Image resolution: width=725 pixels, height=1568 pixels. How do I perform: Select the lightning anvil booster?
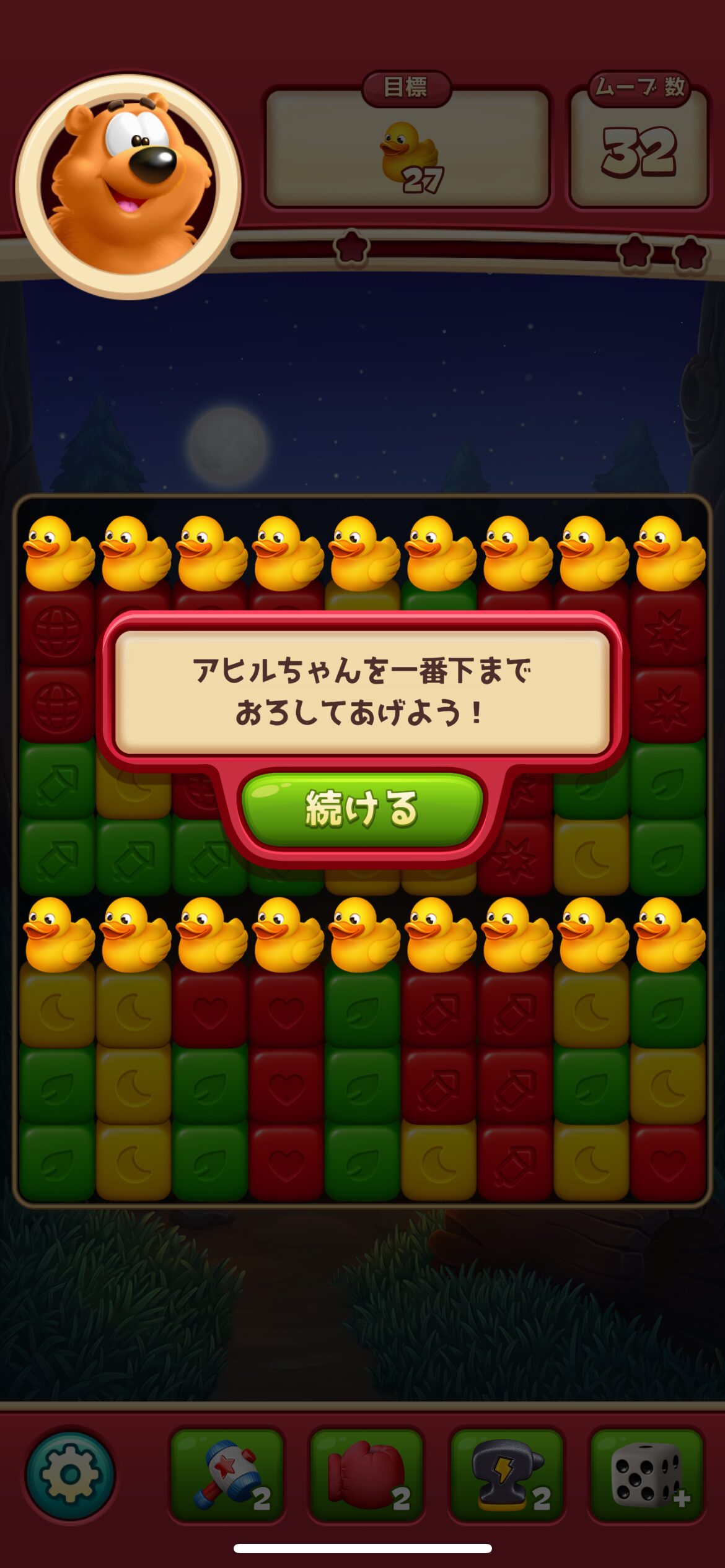(506, 1475)
